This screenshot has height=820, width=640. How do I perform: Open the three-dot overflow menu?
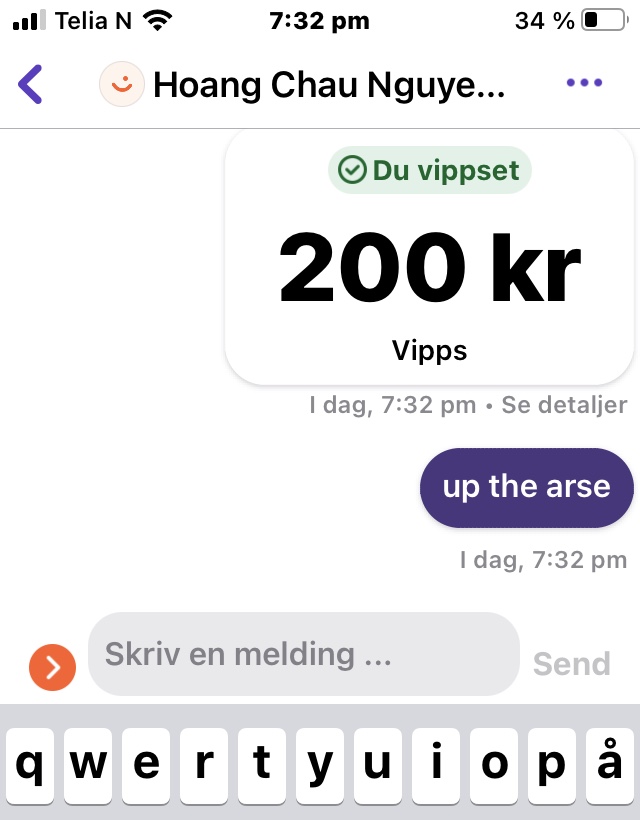click(x=584, y=84)
